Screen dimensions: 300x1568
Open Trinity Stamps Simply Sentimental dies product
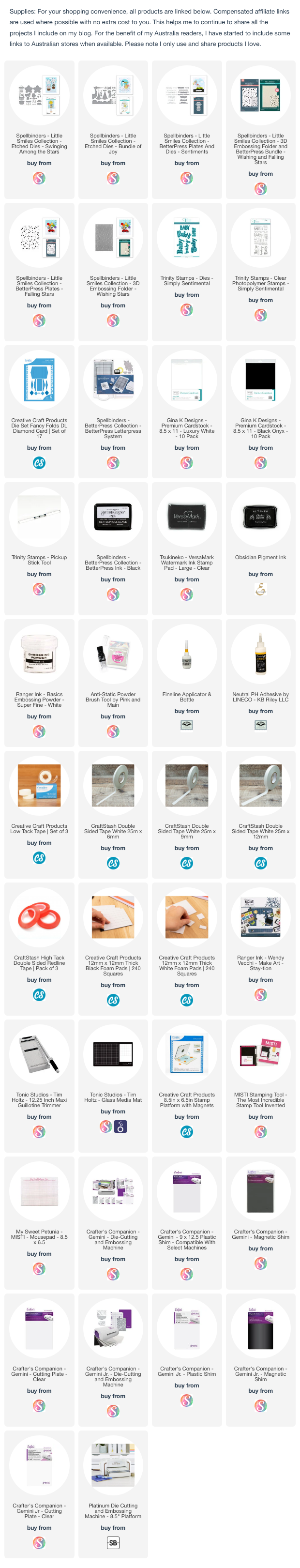(x=187, y=237)
